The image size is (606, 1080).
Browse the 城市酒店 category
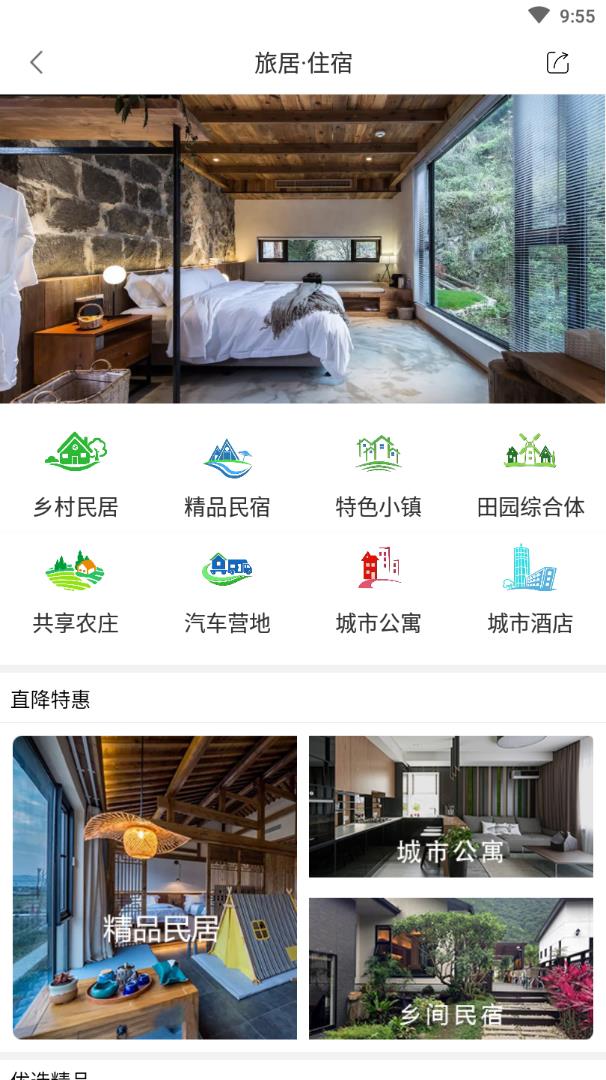point(530,591)
